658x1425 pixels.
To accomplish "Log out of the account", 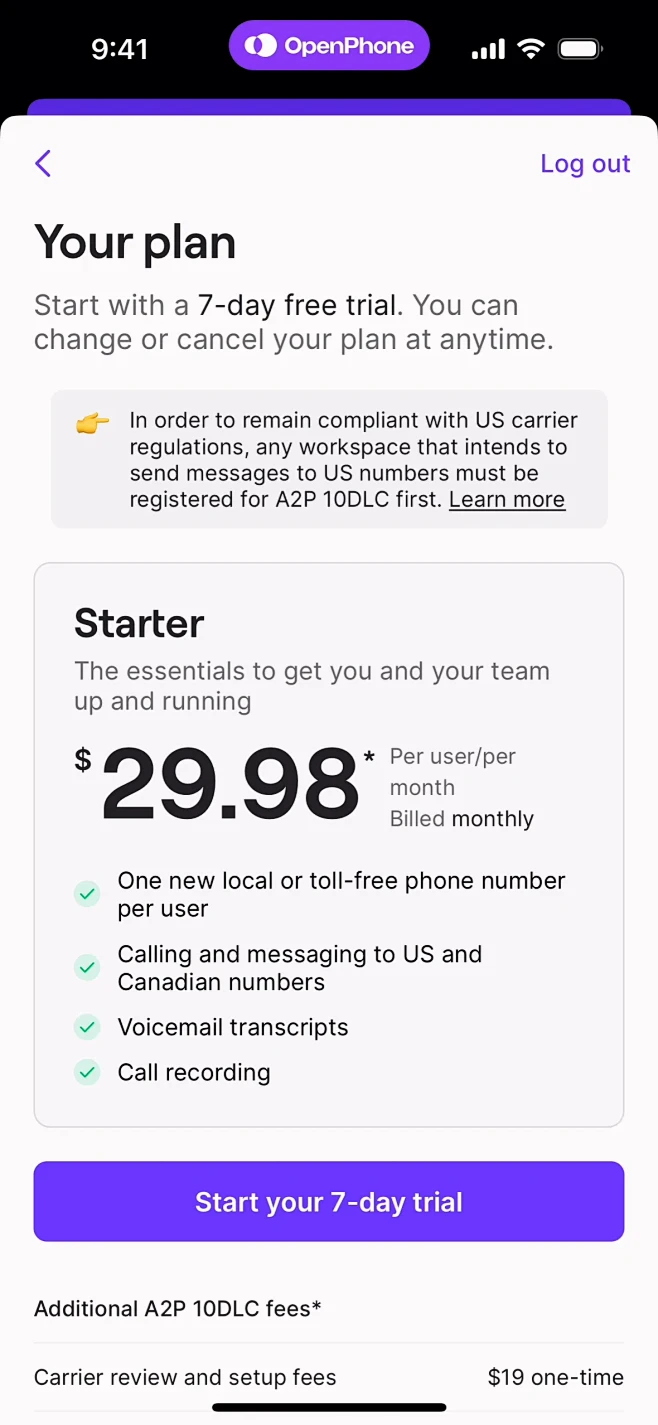I will click(585, 164).
